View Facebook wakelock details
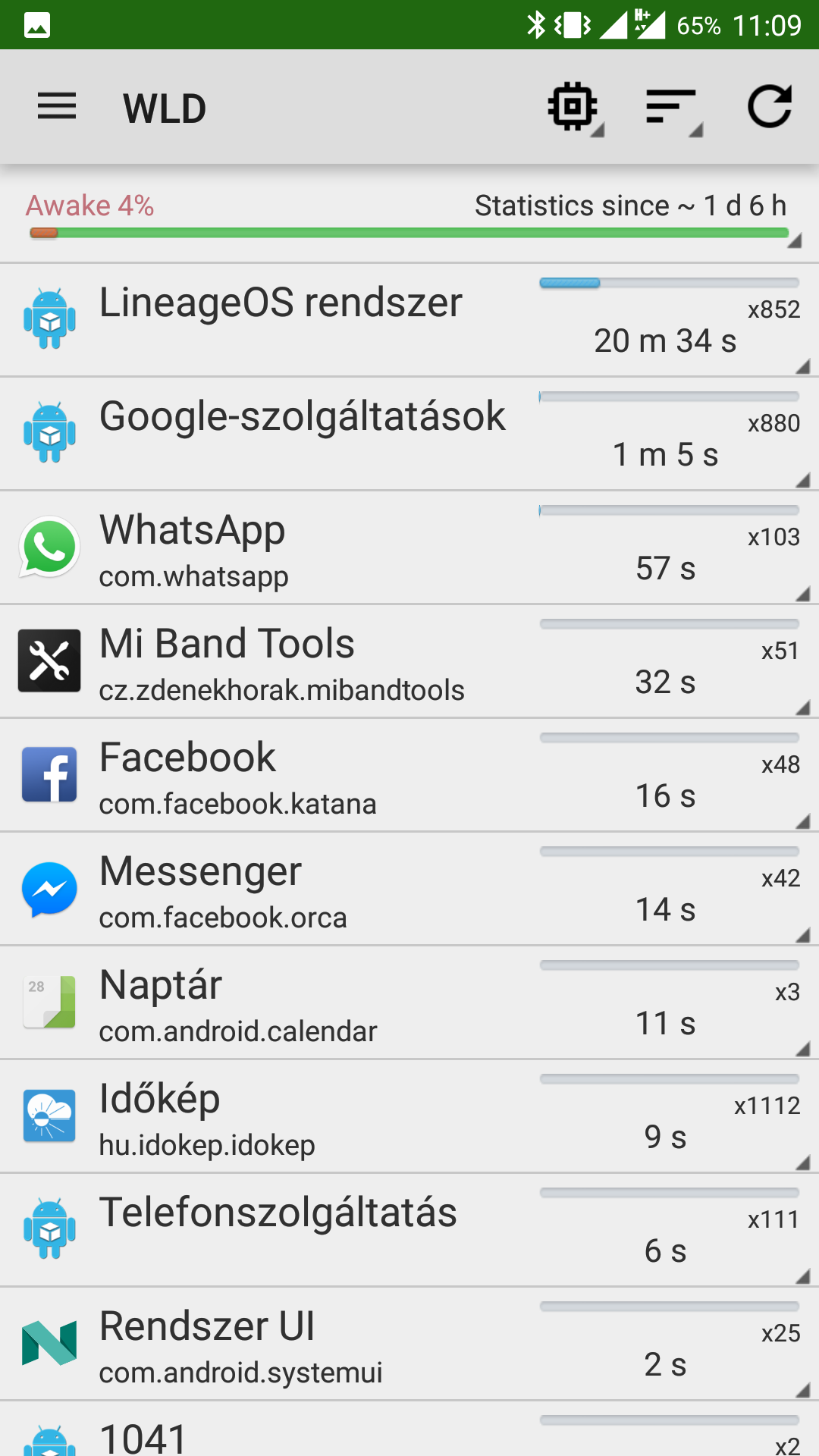The width and height of the screenshot is (819, 1456). tap(409, 775)
